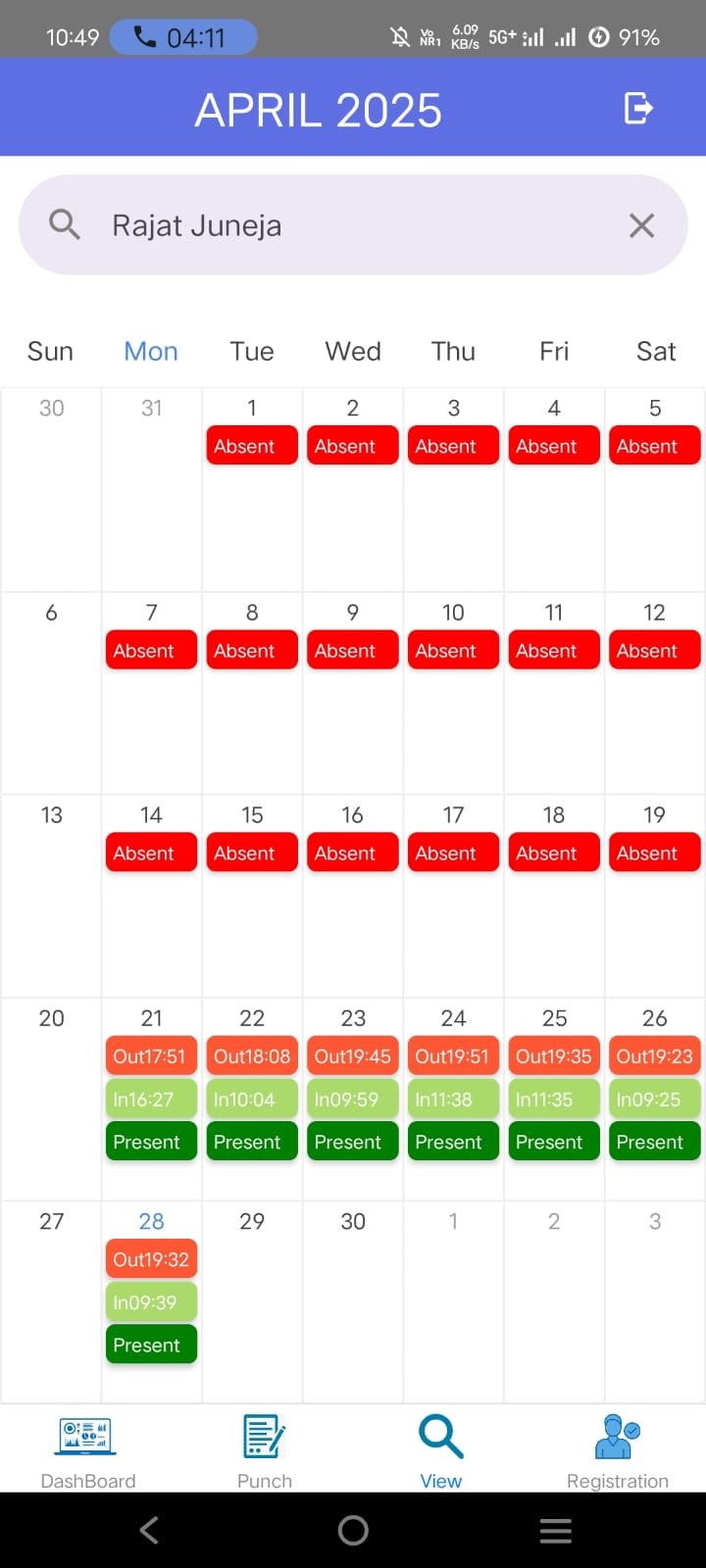The image size is (706, 1568).
Task: Switch to the Punch tab
Action: pyautogui.click(x=265, y=1452)
